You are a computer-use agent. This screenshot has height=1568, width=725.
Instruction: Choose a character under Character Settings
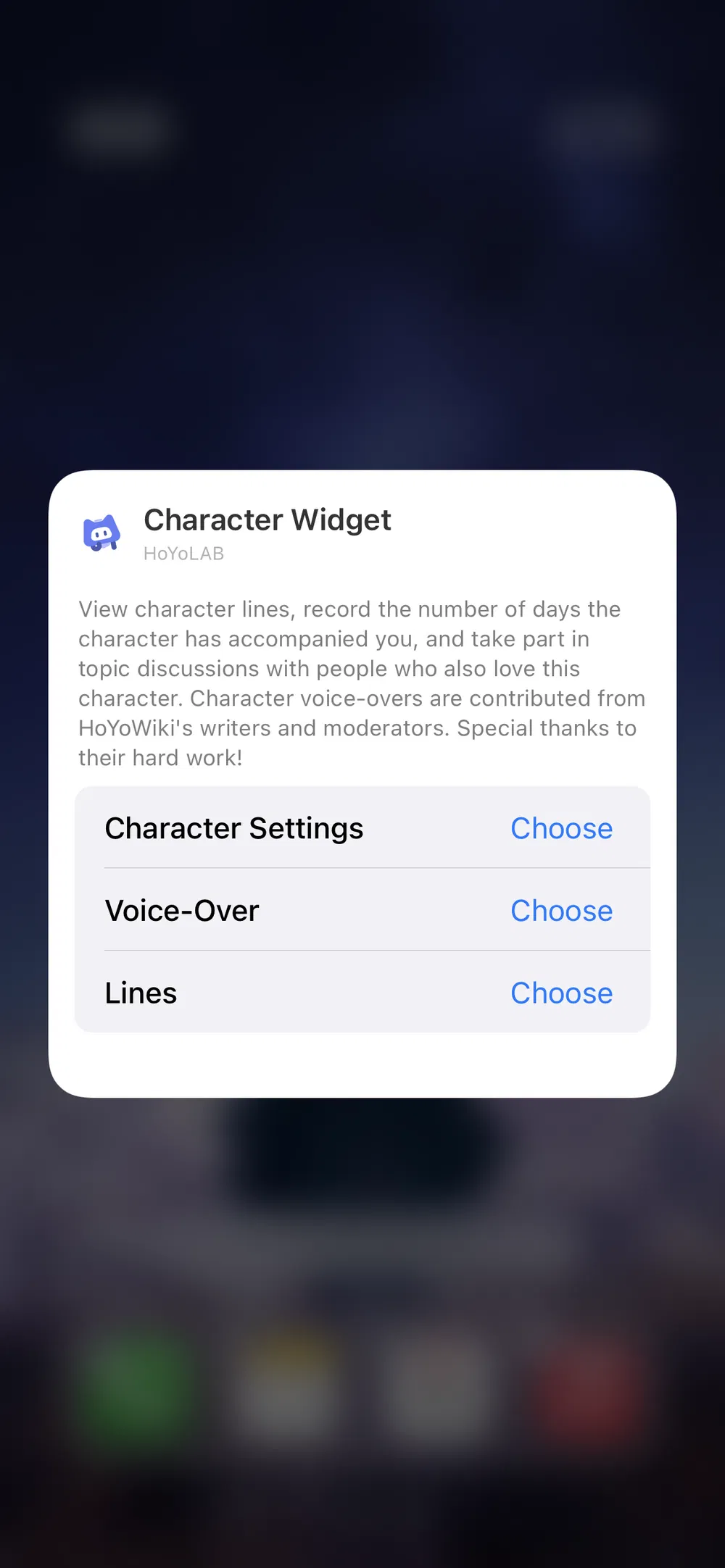[x=562, y=828]
